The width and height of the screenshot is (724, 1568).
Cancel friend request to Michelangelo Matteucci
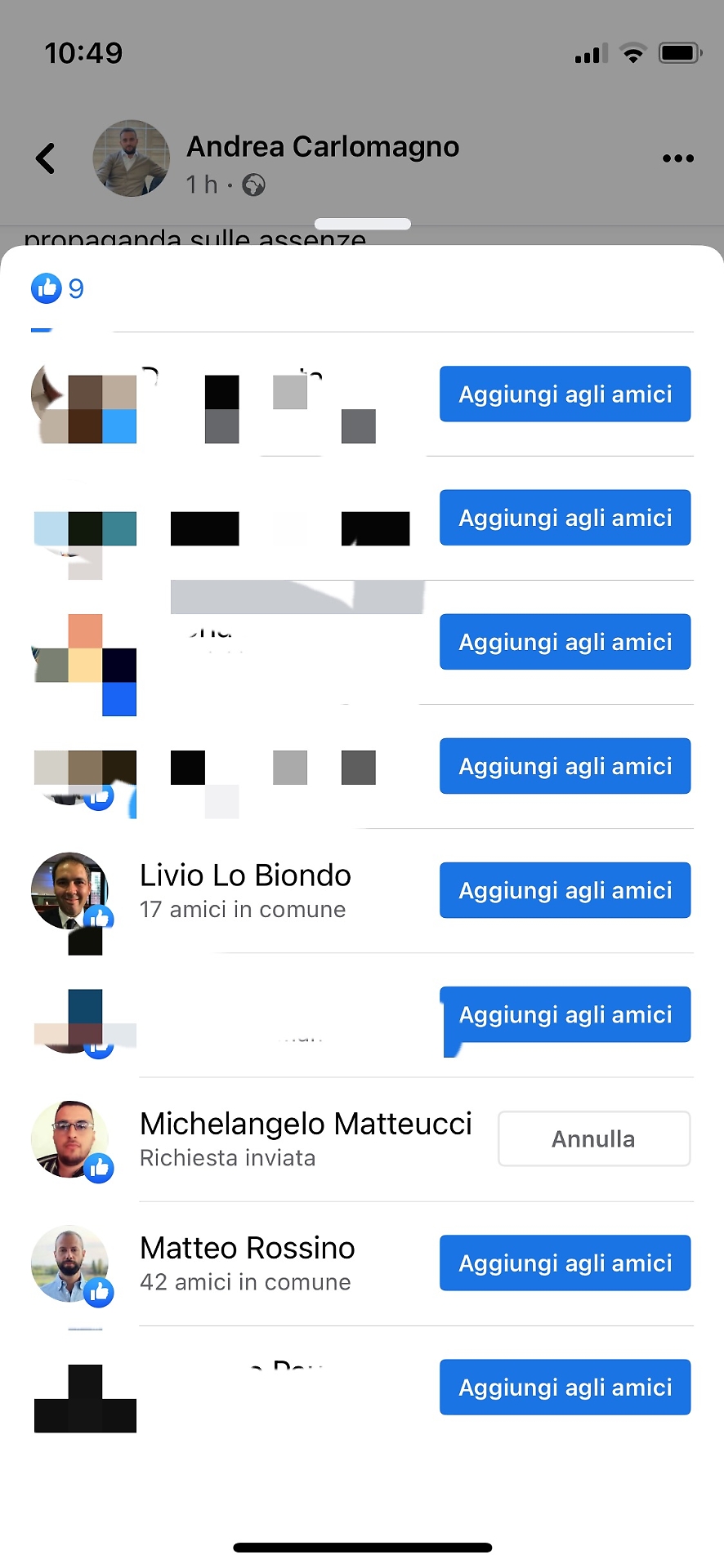click(594, 1138)
